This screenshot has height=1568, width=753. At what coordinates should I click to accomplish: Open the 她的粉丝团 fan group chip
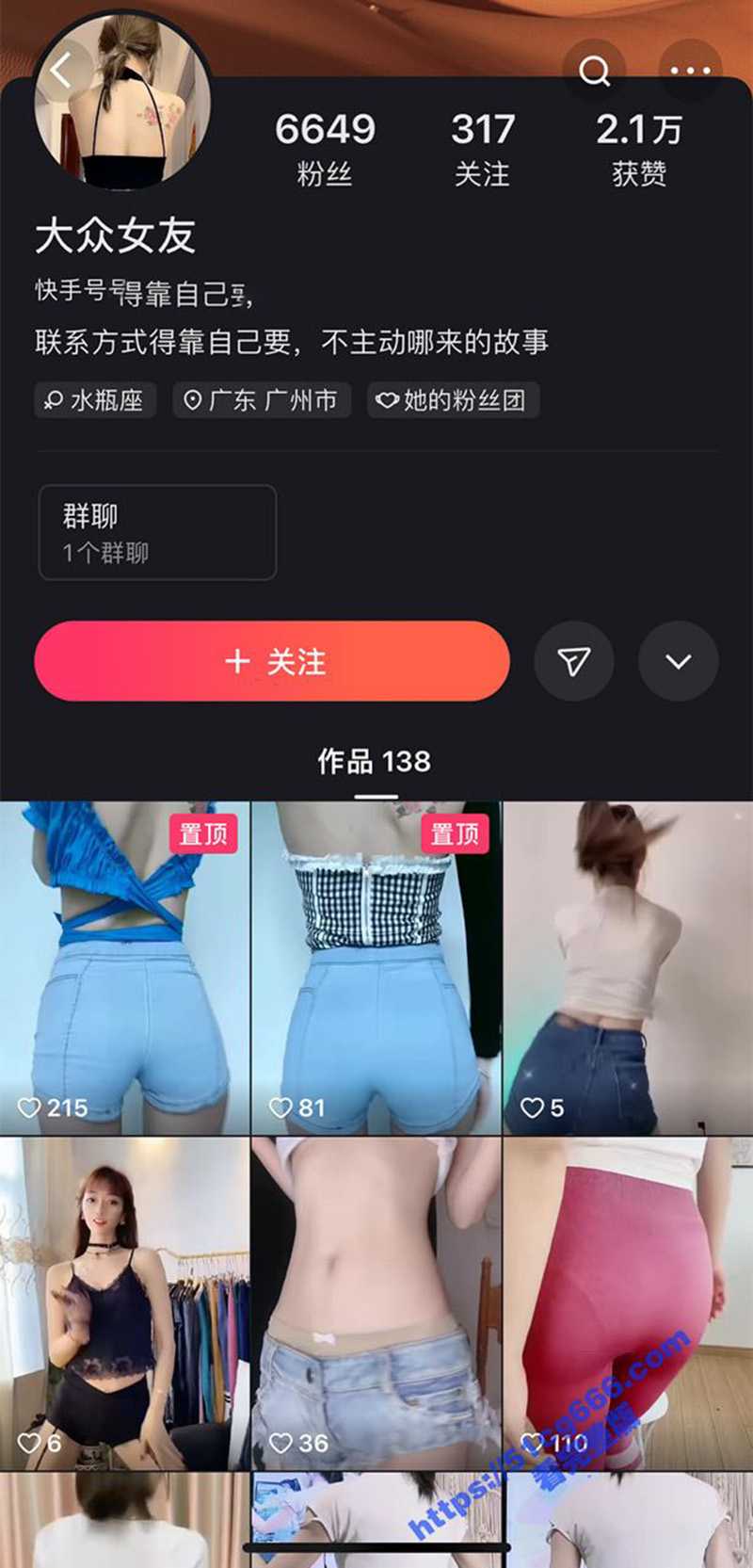point(453,400)
